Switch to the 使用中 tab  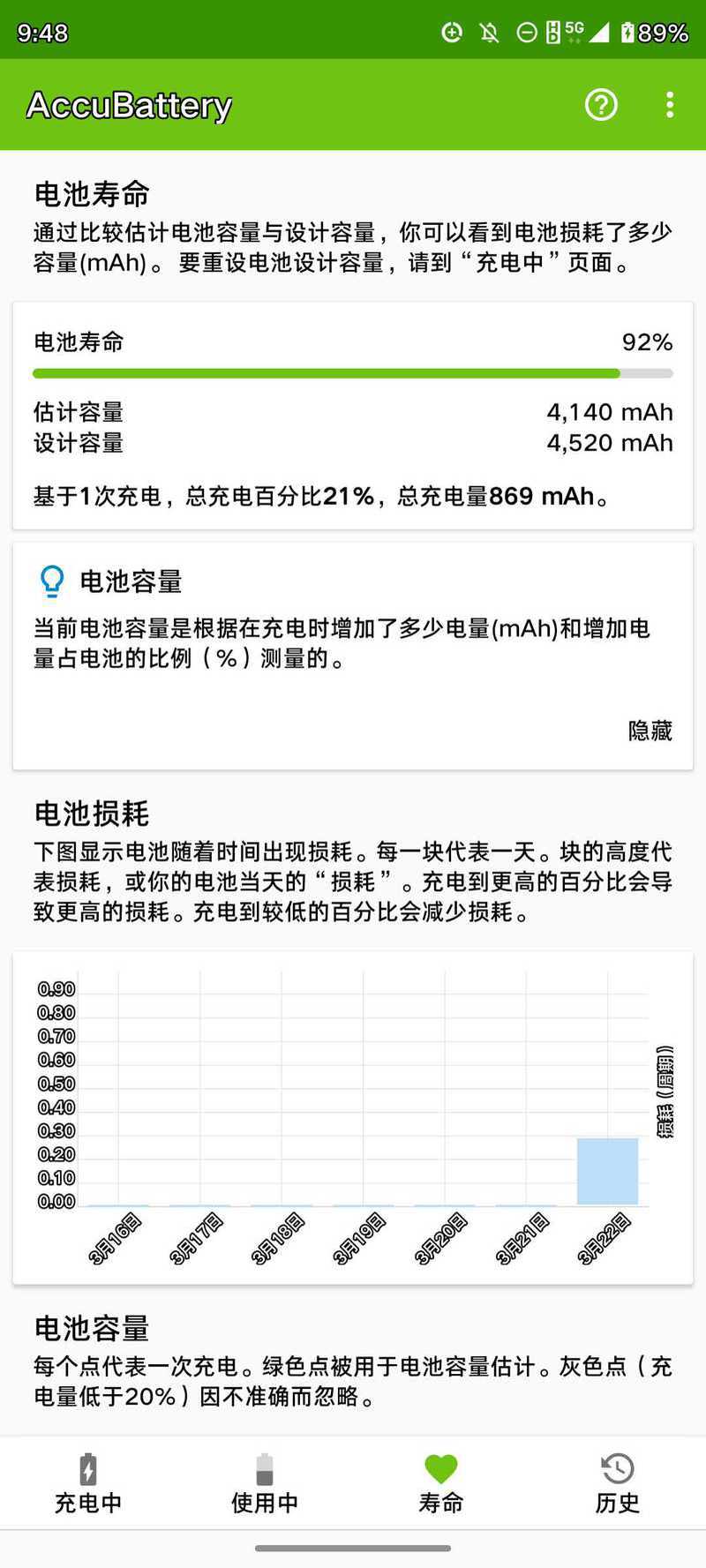[x=265, y=1483]
